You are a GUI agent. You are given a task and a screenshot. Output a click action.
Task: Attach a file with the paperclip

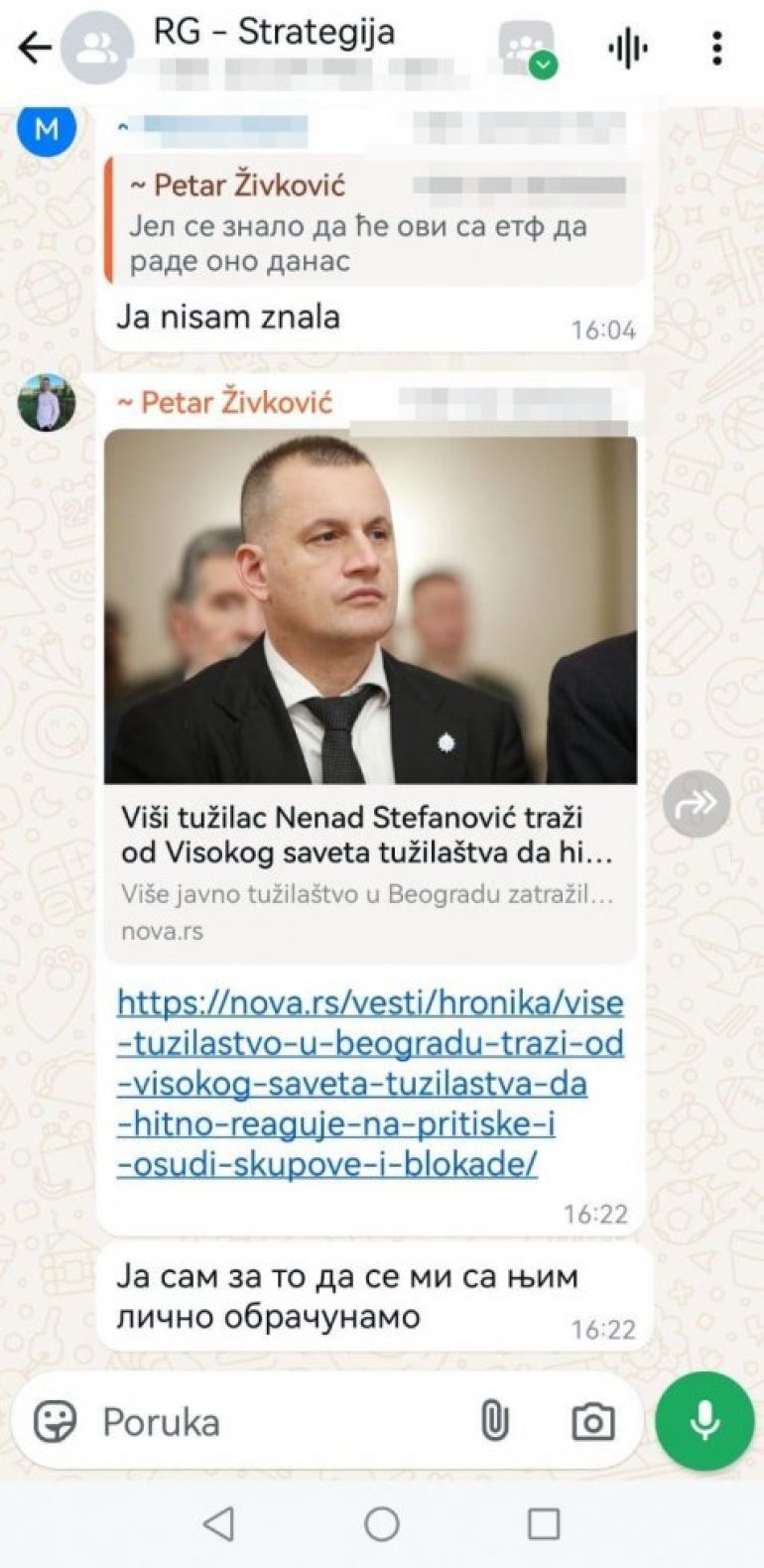(x=494, y=1421)
